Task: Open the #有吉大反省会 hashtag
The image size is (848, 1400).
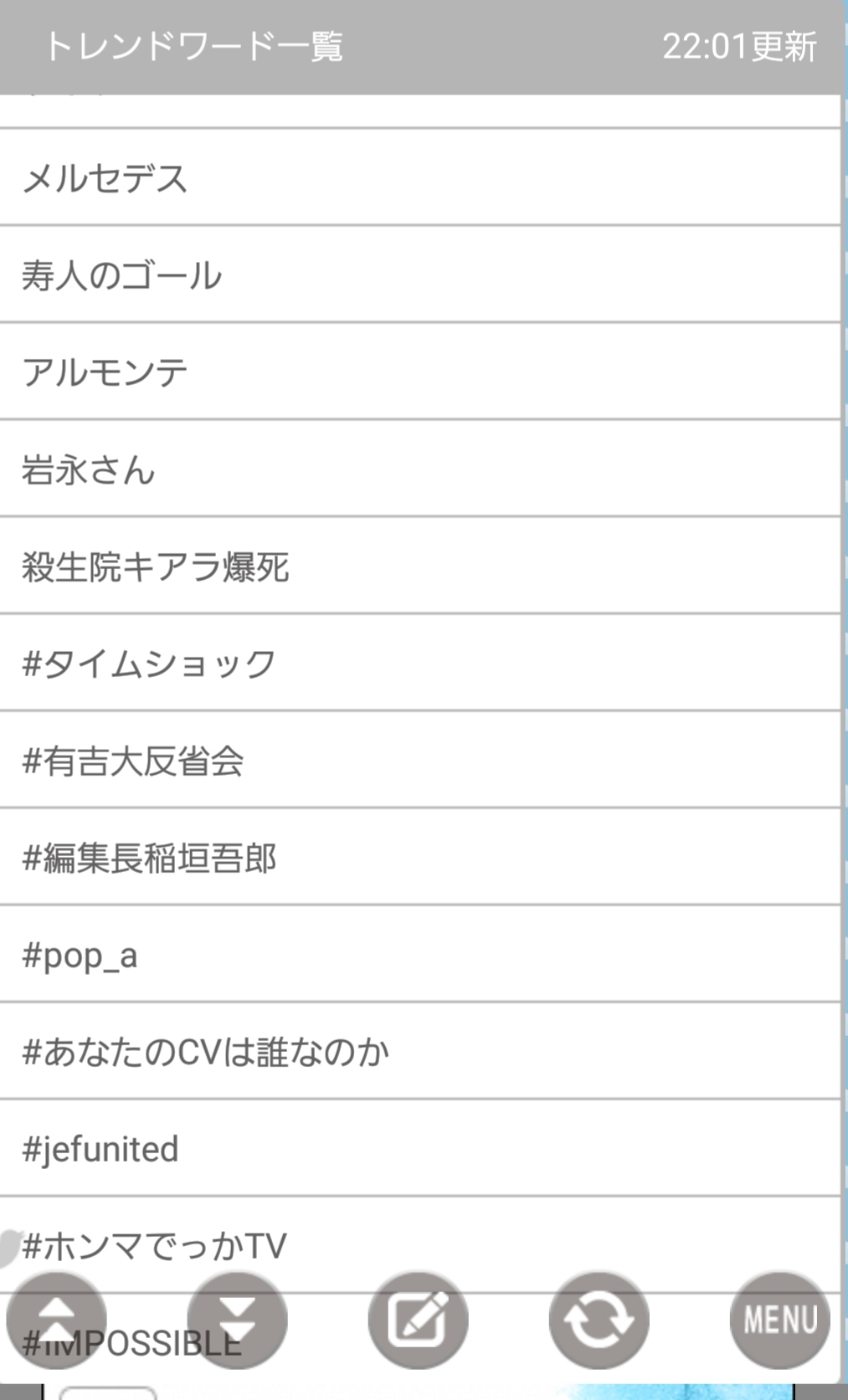Action: pos(419,760)
